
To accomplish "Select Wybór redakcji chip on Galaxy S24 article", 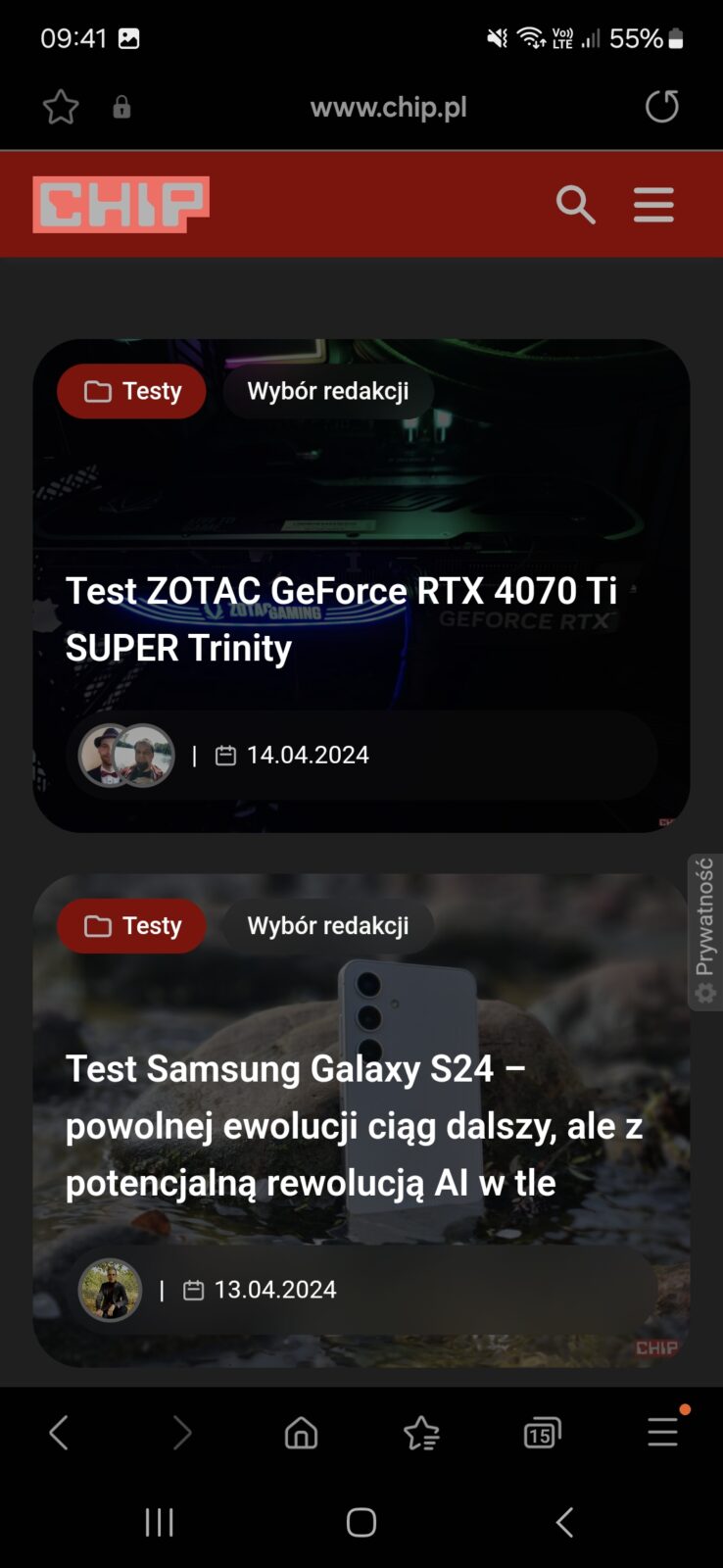I will pos(327,926).
